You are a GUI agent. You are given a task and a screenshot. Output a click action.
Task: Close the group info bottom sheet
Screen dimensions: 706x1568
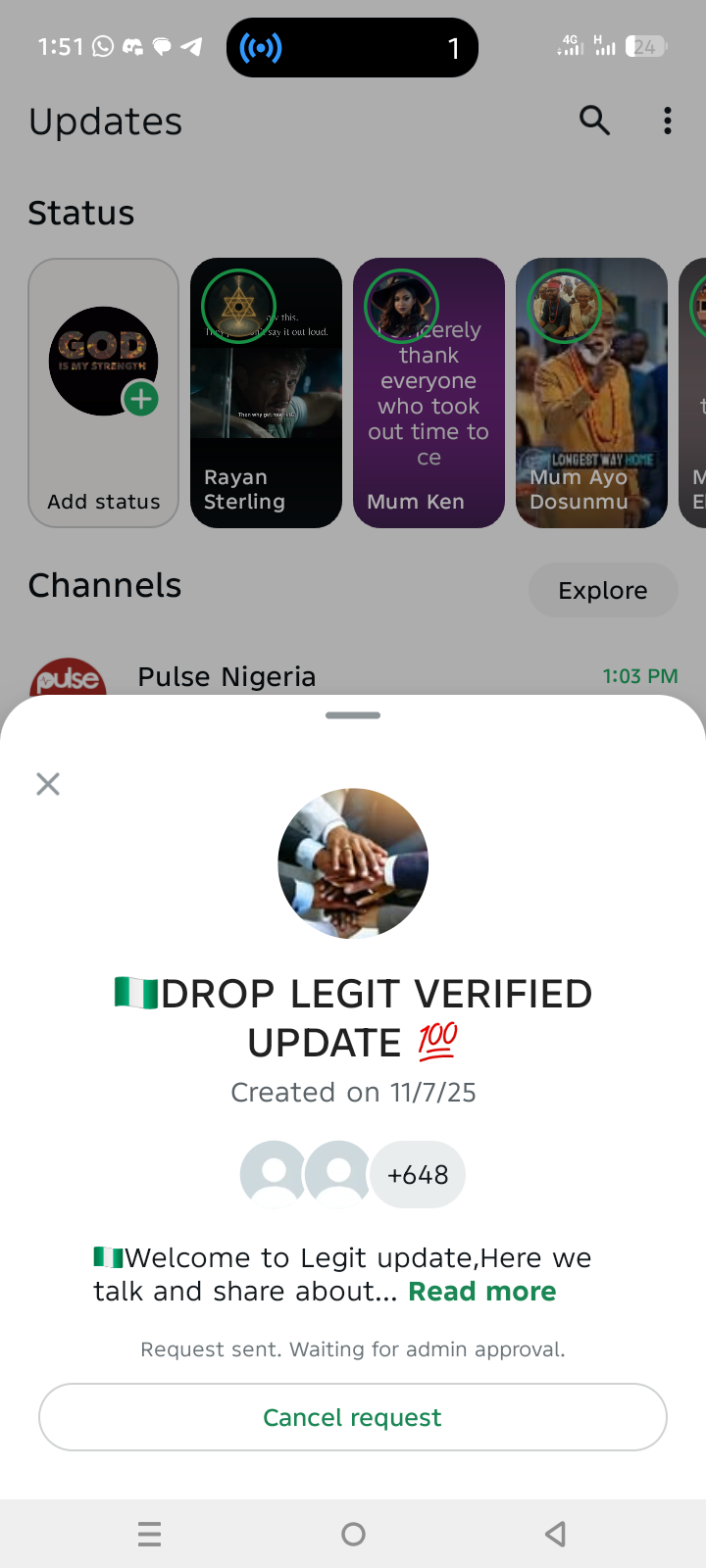(48, 784)
